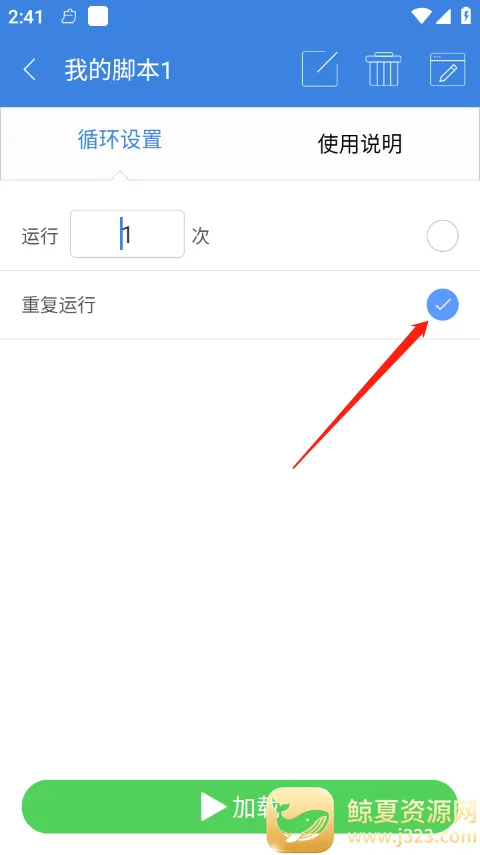480x855 pixels.
Task: Switch to the 使用说明 tab
Action: [360, 144]
